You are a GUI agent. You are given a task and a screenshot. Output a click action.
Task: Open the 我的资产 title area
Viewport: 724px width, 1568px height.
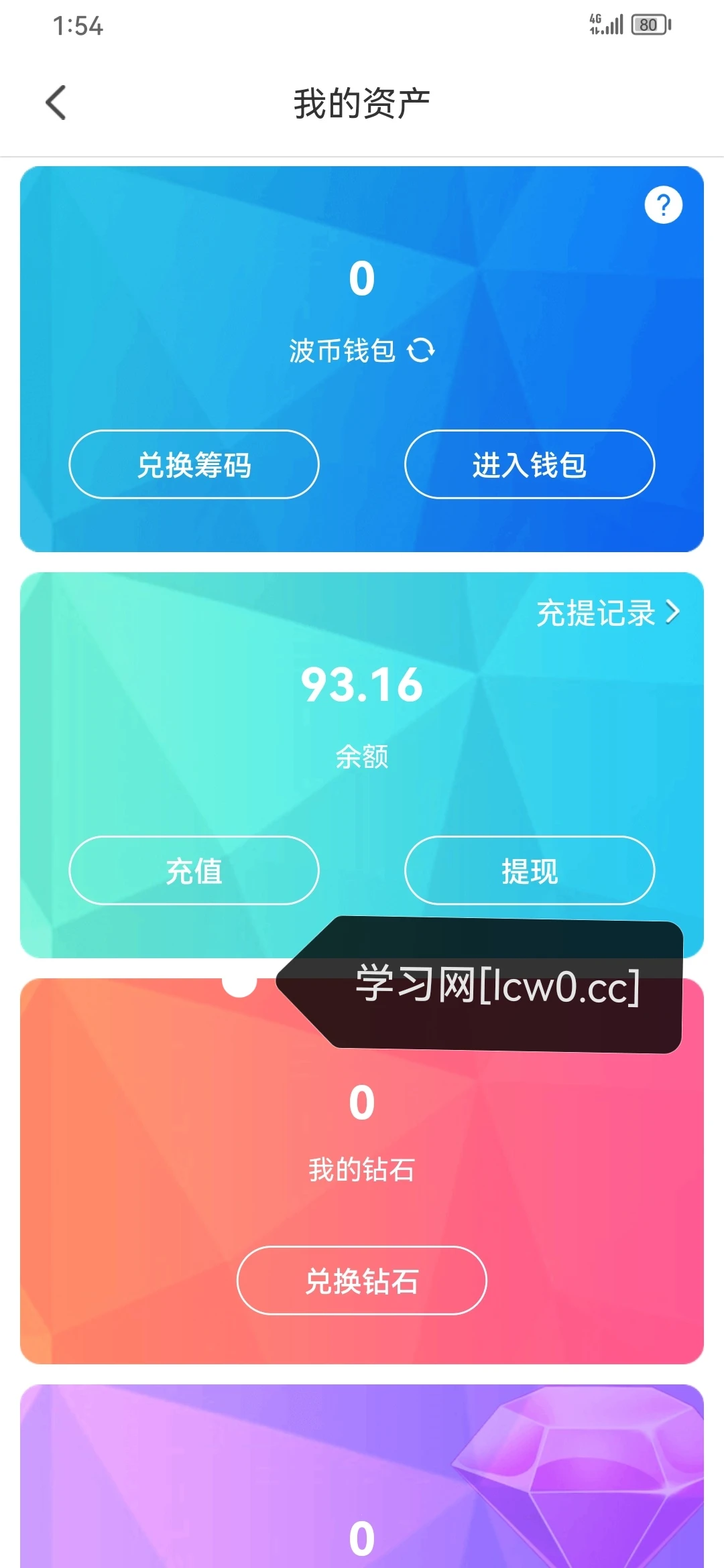[x=362, y=101]
